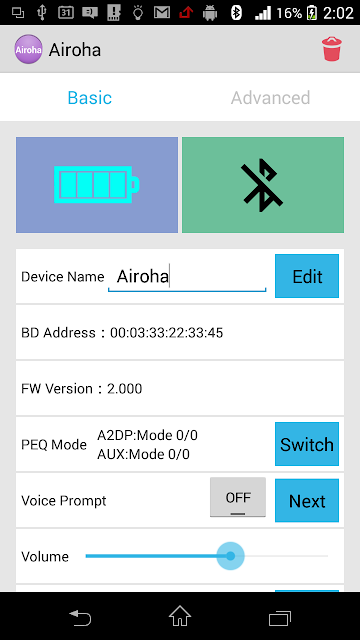Tap the battery status tile
This screenshot has width=360, height=640.
pyautogui.click(x=97, y=185)
